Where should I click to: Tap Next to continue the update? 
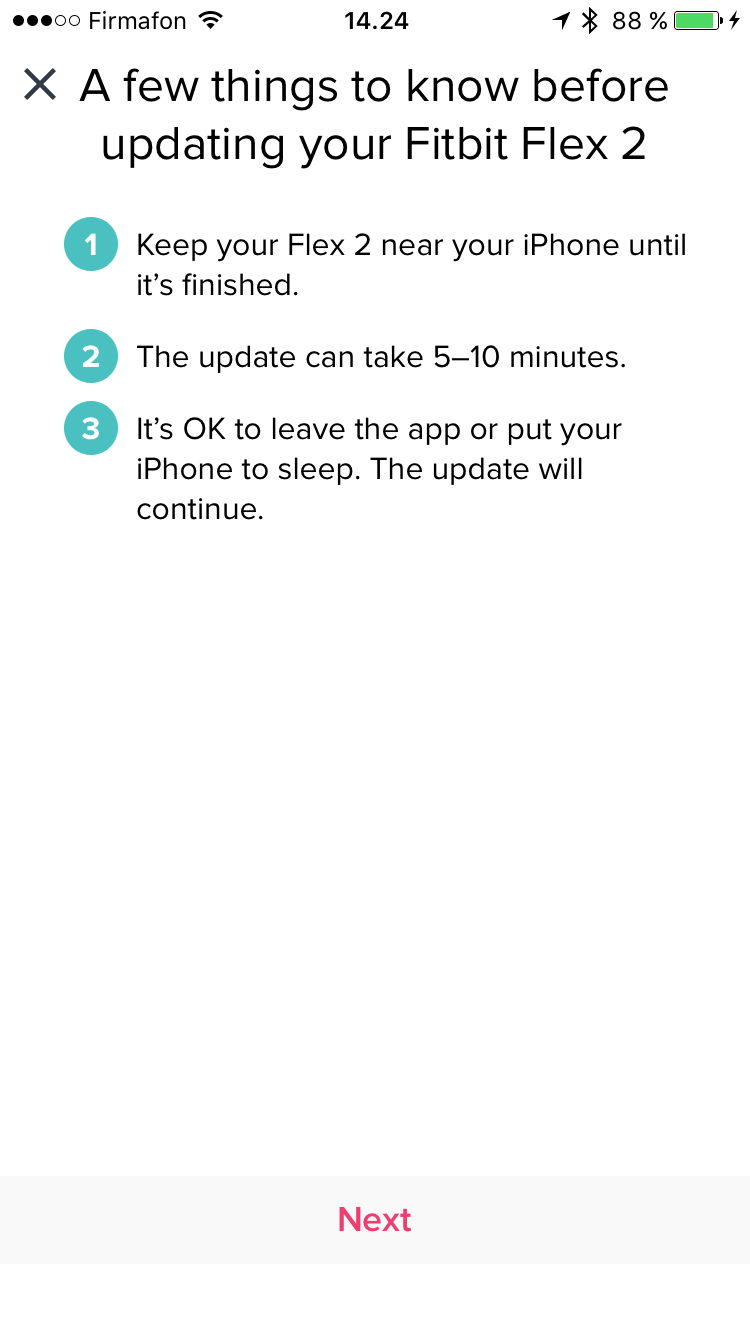pos(375,1219)
